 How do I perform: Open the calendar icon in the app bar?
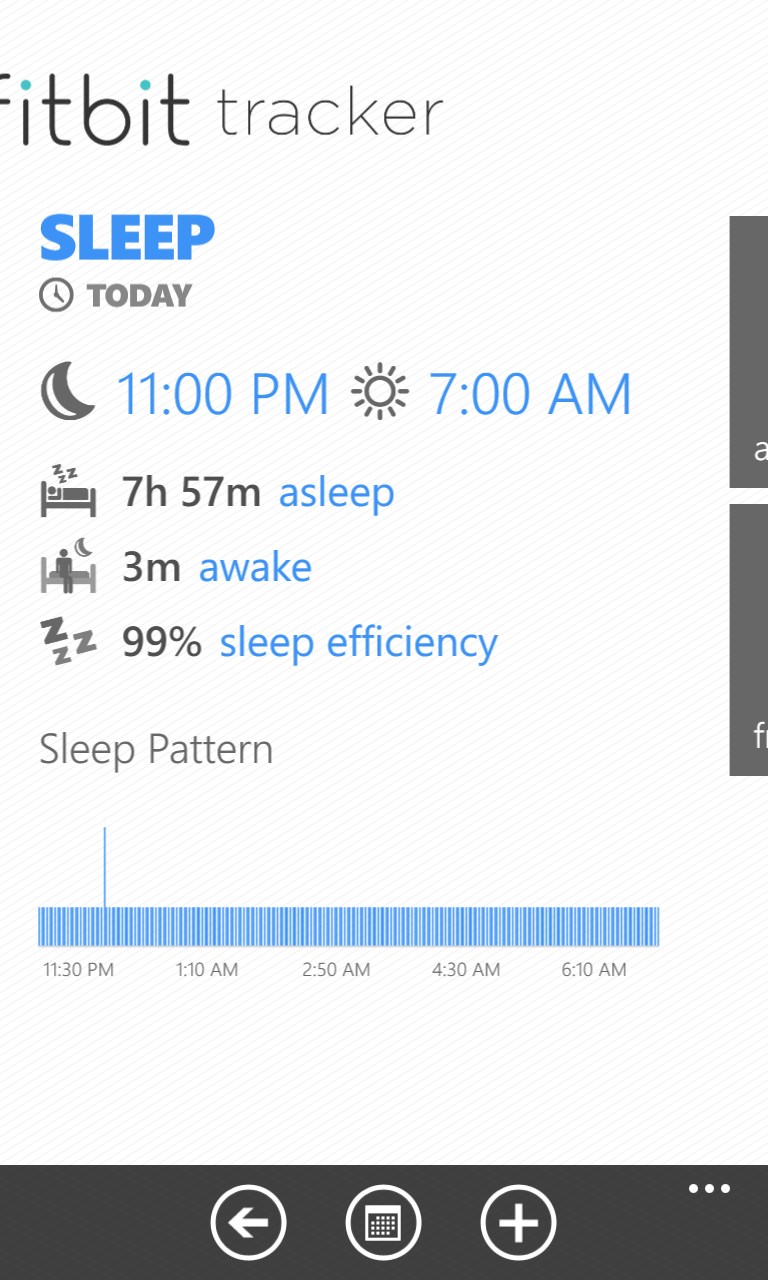(383, 1222)
